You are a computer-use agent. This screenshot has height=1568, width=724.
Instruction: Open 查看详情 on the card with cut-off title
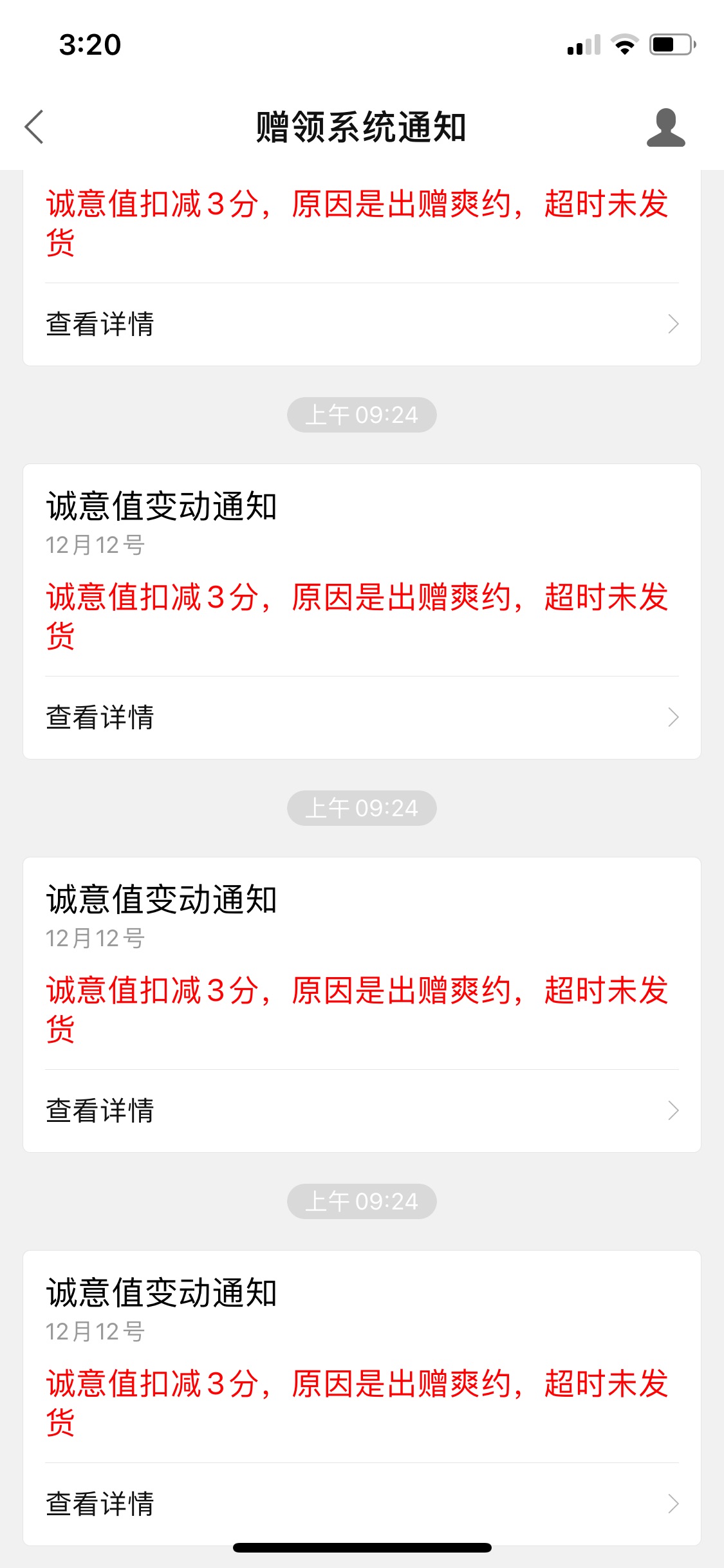click(x=362, y=324)
